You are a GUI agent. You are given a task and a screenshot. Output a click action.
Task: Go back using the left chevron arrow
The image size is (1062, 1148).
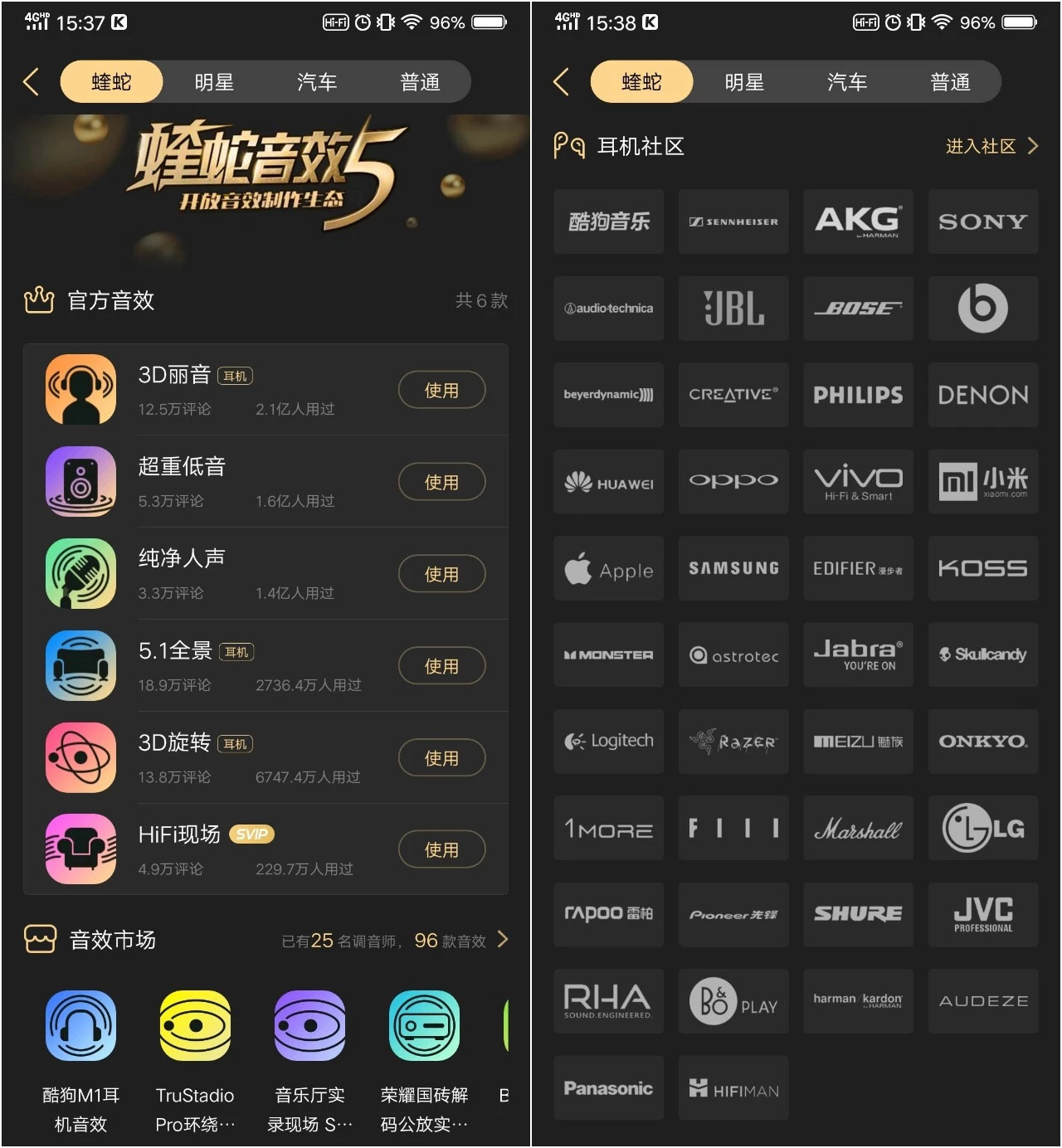[x=31, y=81]
